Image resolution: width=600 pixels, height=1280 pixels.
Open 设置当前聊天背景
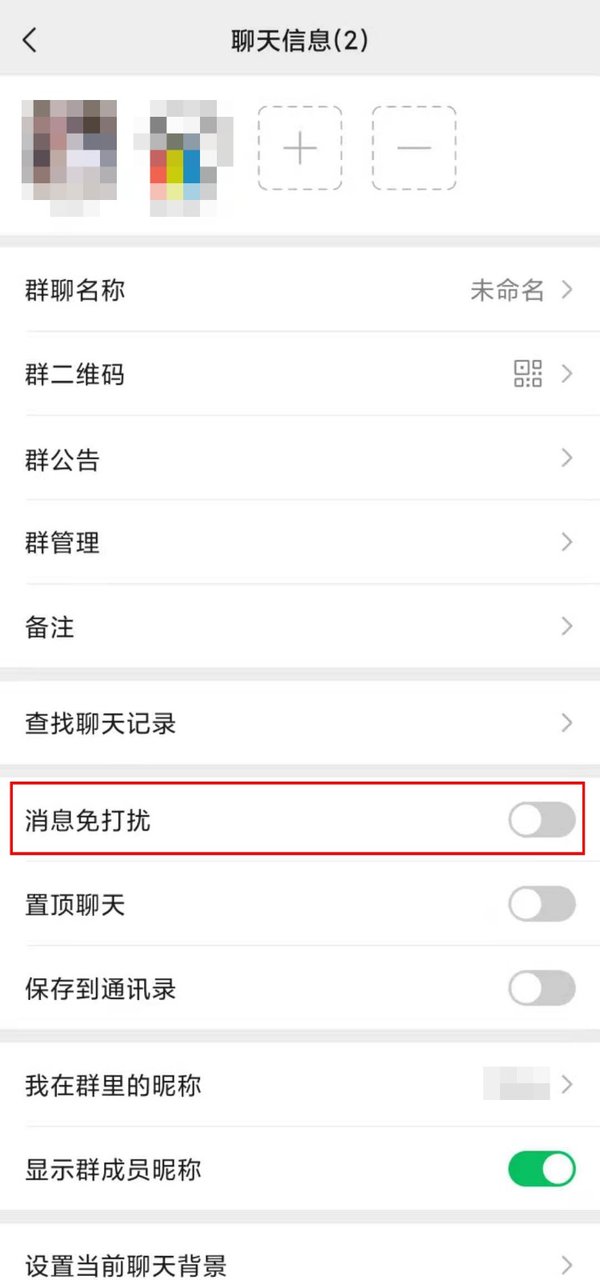300,1262
